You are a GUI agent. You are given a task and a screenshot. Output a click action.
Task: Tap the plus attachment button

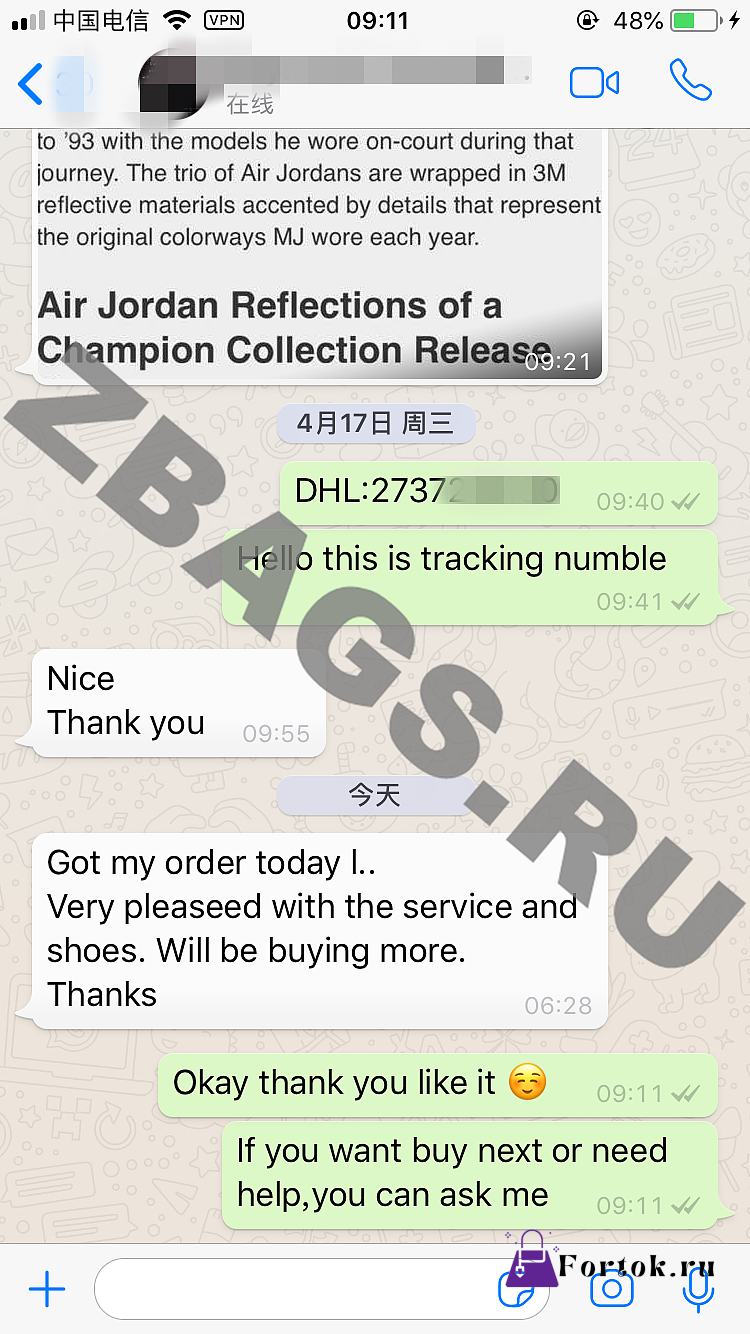point(46,1290)
